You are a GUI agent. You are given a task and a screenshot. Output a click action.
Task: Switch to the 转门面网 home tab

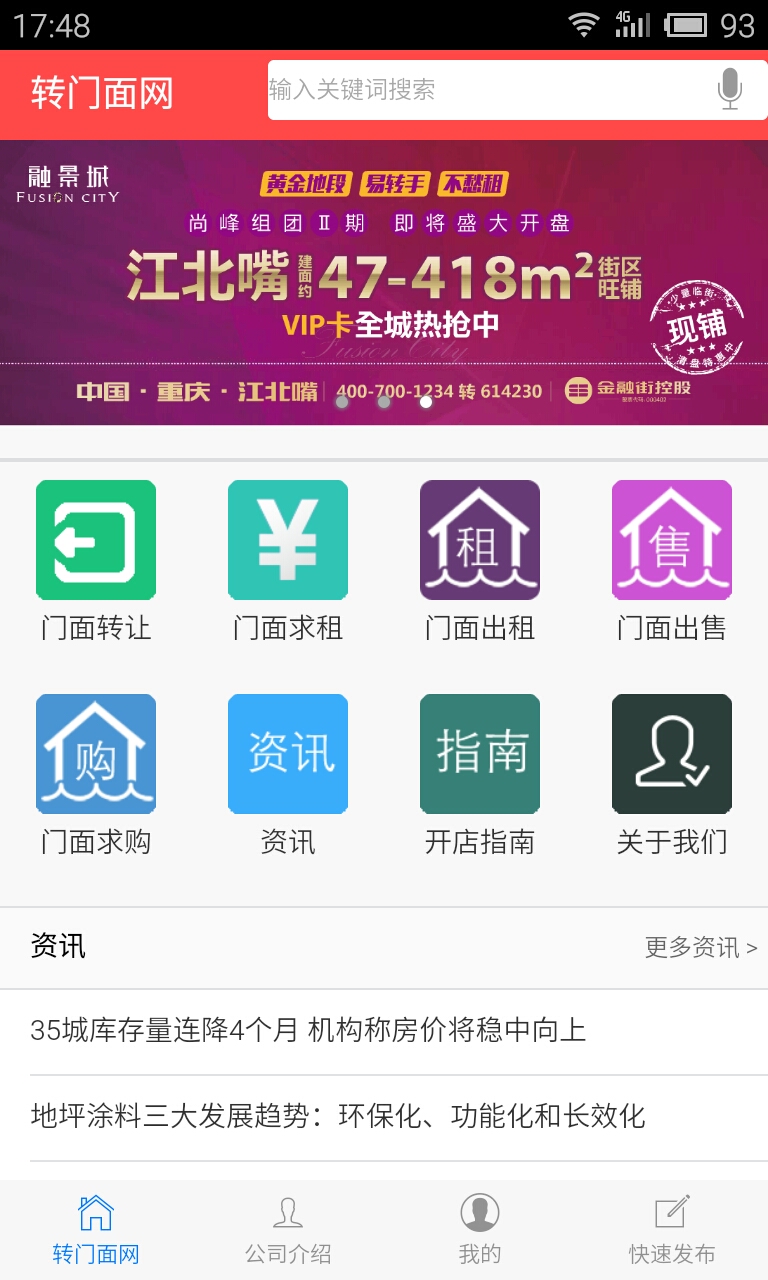[96, 1230]
